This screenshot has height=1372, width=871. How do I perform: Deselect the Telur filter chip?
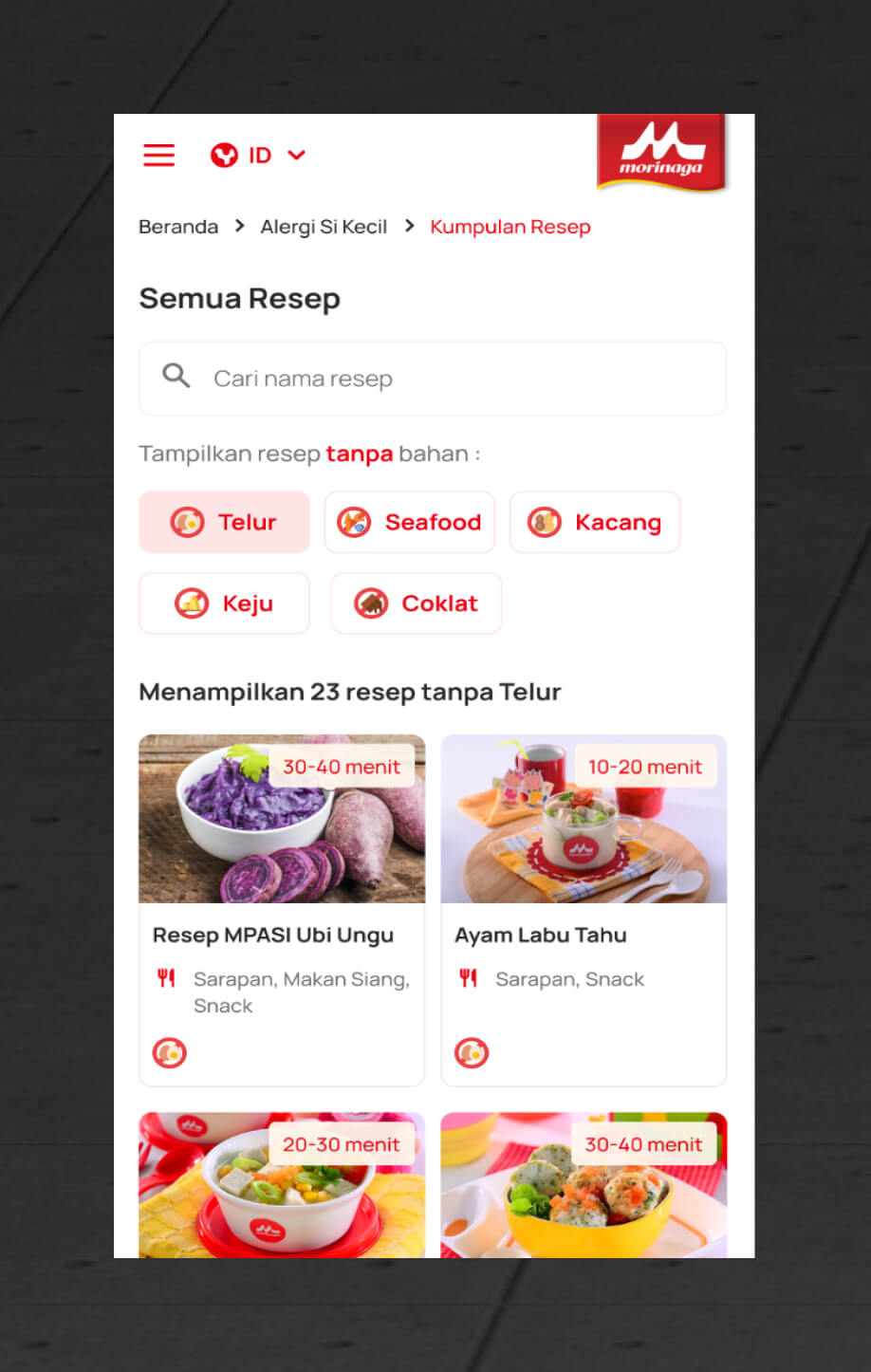coord(224,522)
